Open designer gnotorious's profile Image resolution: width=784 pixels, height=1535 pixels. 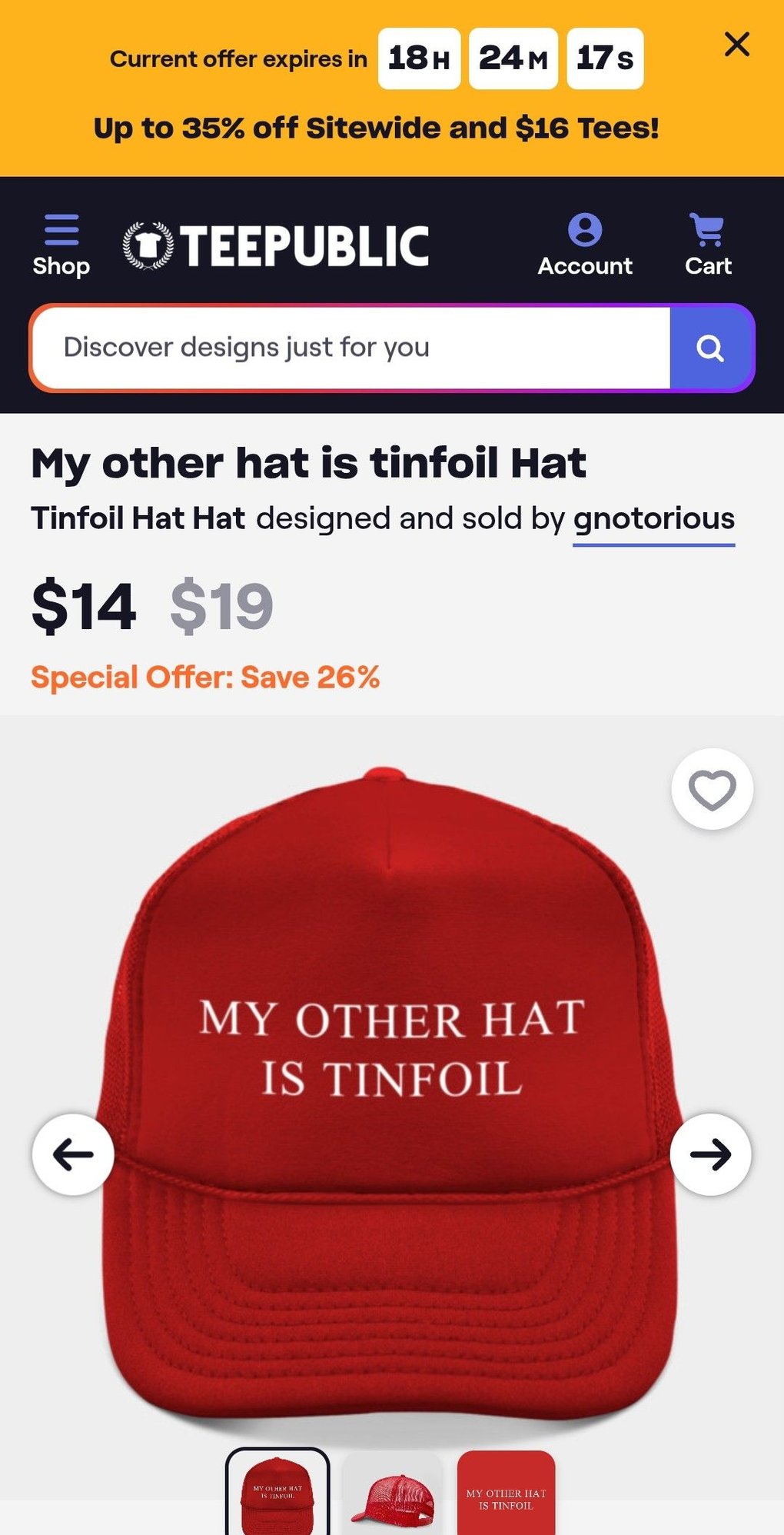(x=653, y=519)
